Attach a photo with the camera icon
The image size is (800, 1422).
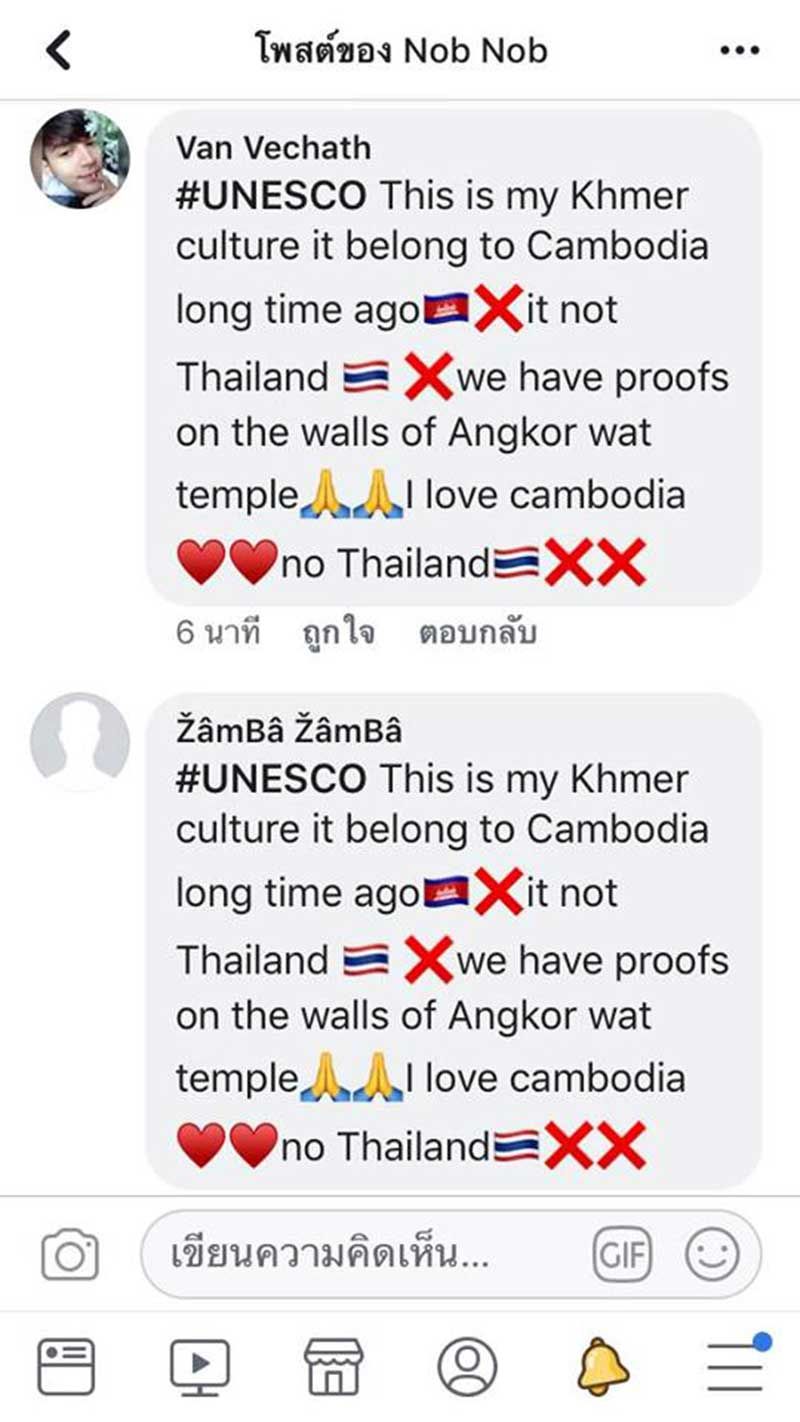[70, 1255]
